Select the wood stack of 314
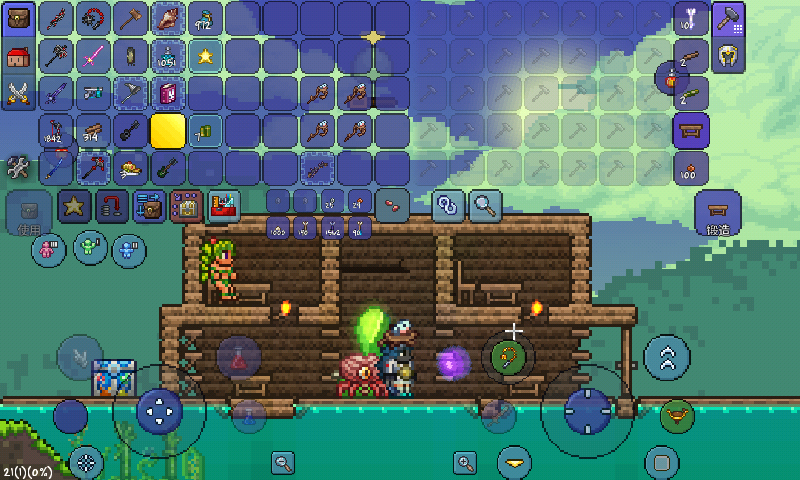This screenshot has height=480, width=800. [x=94, y=130]
